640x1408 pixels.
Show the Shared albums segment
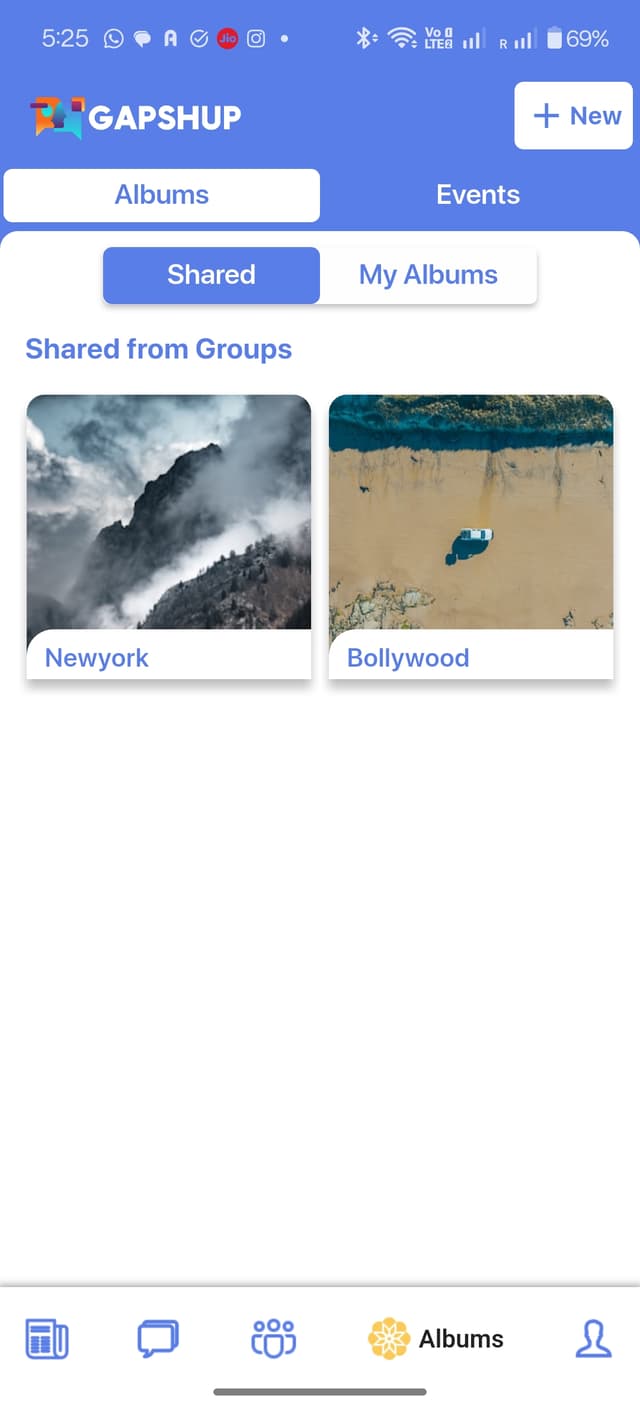[x=211, y=275]
